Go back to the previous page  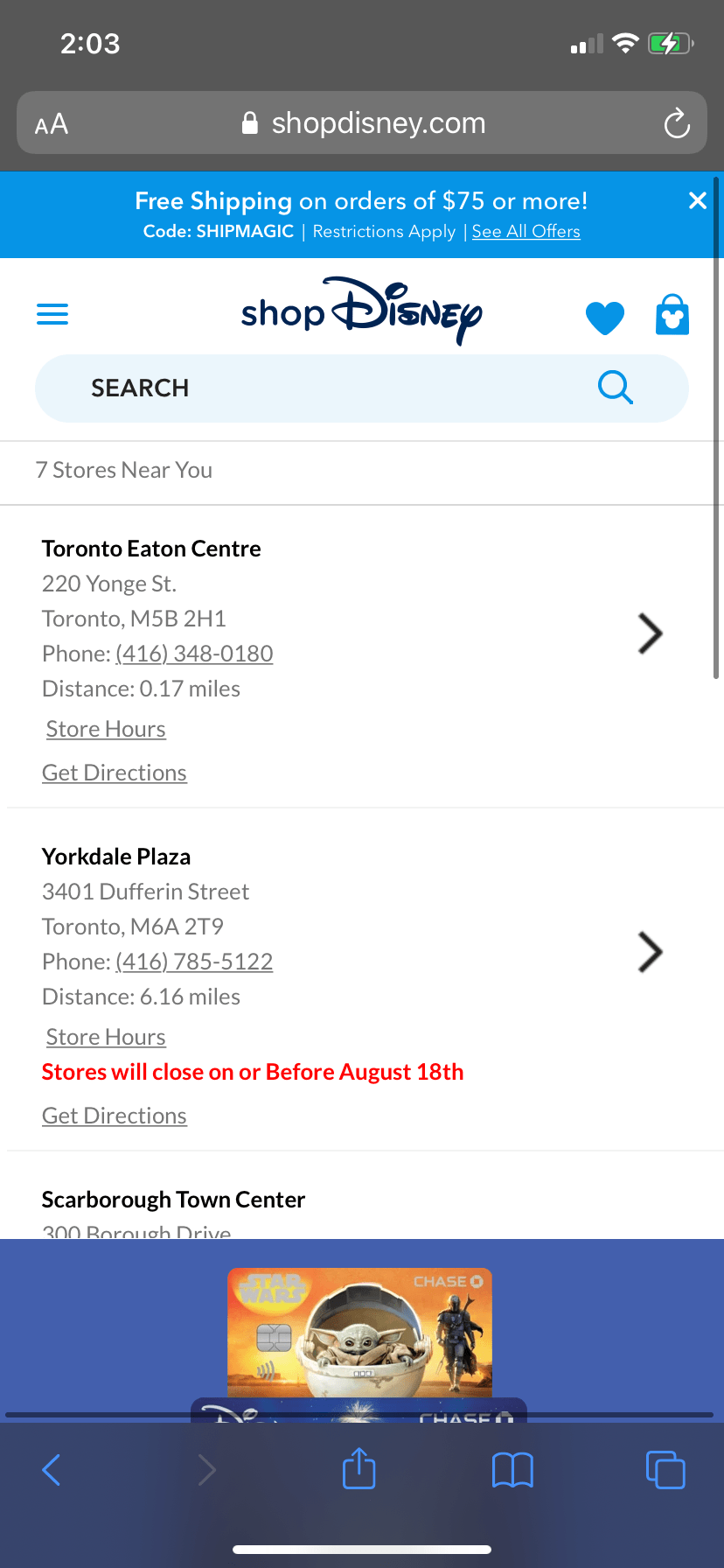click(52, 1470)
